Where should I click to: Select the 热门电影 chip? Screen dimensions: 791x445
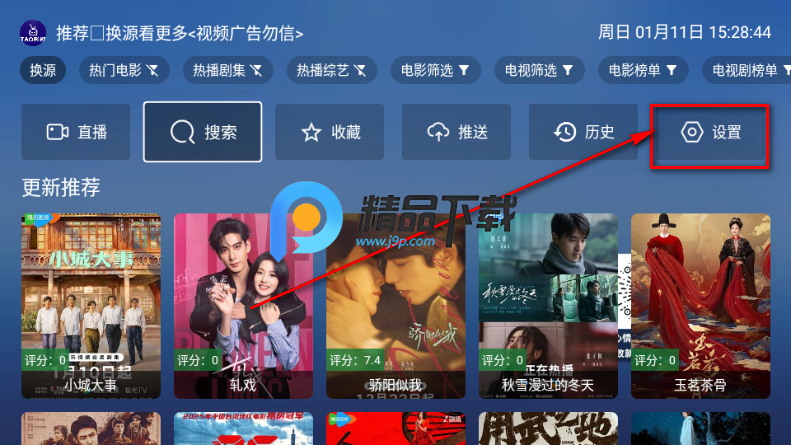click(124, 70)
